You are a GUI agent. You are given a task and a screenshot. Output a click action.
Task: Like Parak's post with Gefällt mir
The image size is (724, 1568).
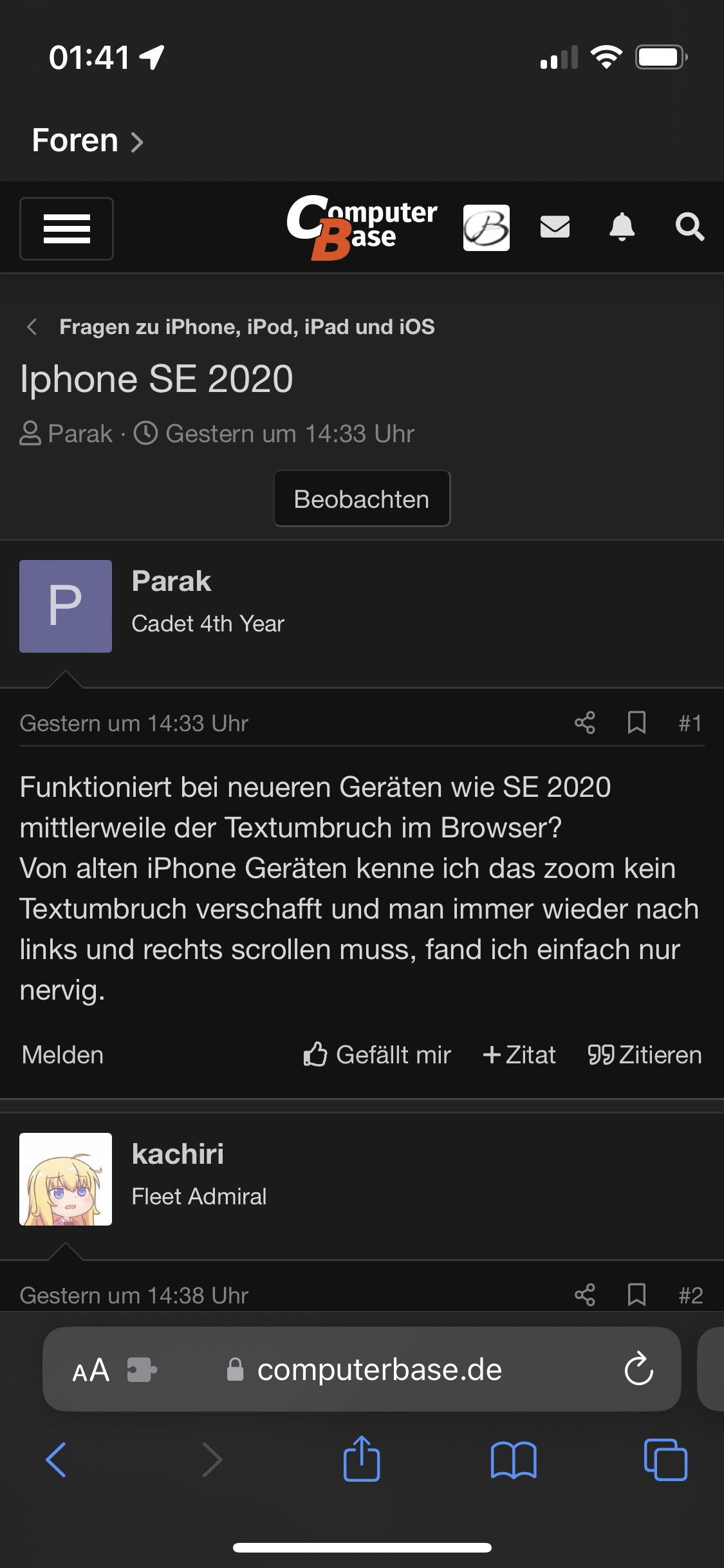click(377, 1055)
